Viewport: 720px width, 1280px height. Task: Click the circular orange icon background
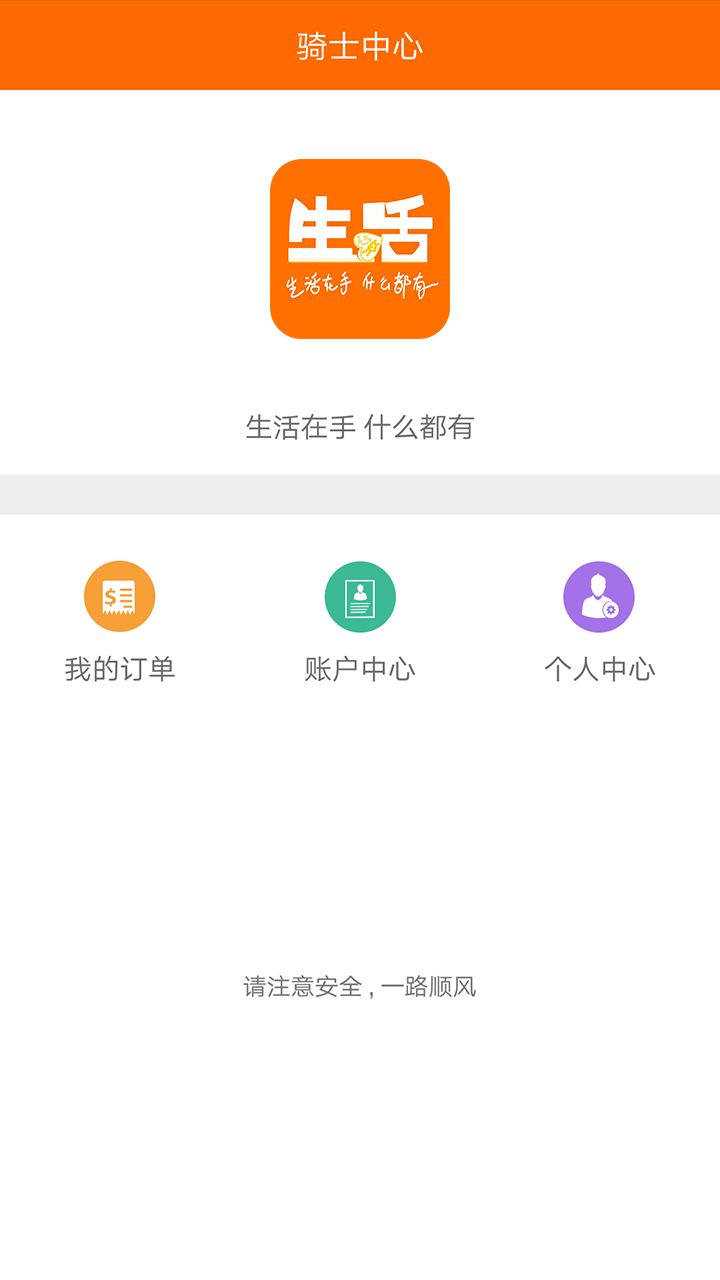pos(120,596)
